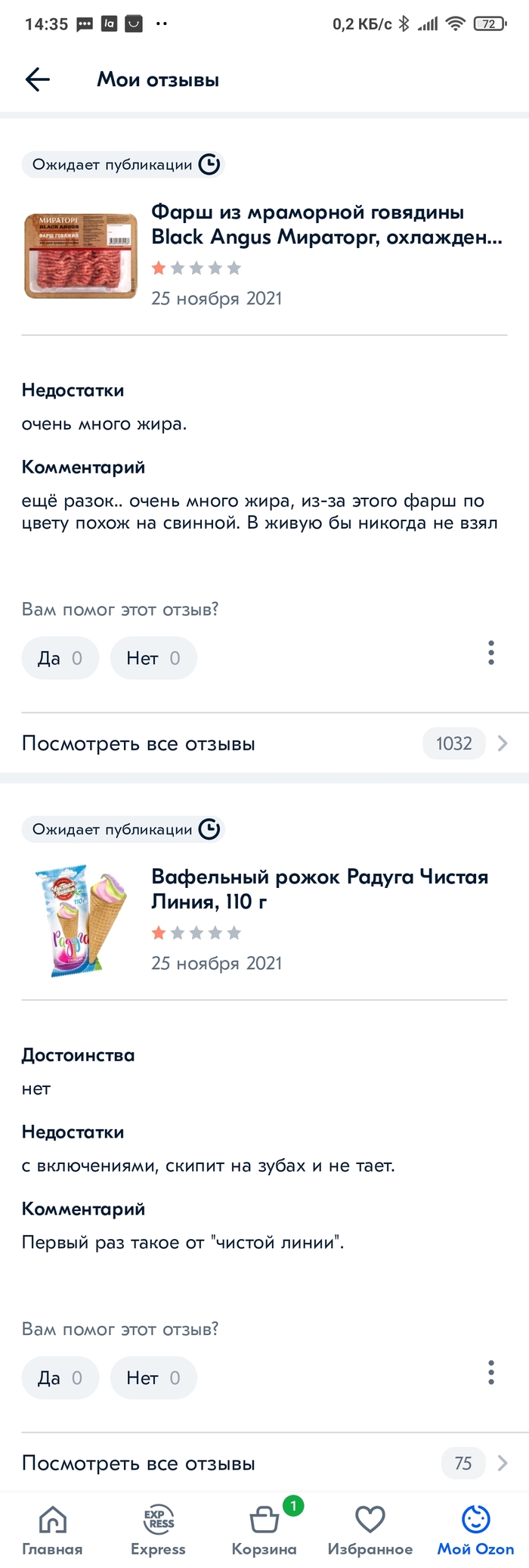The image size is (529, 1568).
Task: Go to the Избранное tab
Action: coord(370,1529)
